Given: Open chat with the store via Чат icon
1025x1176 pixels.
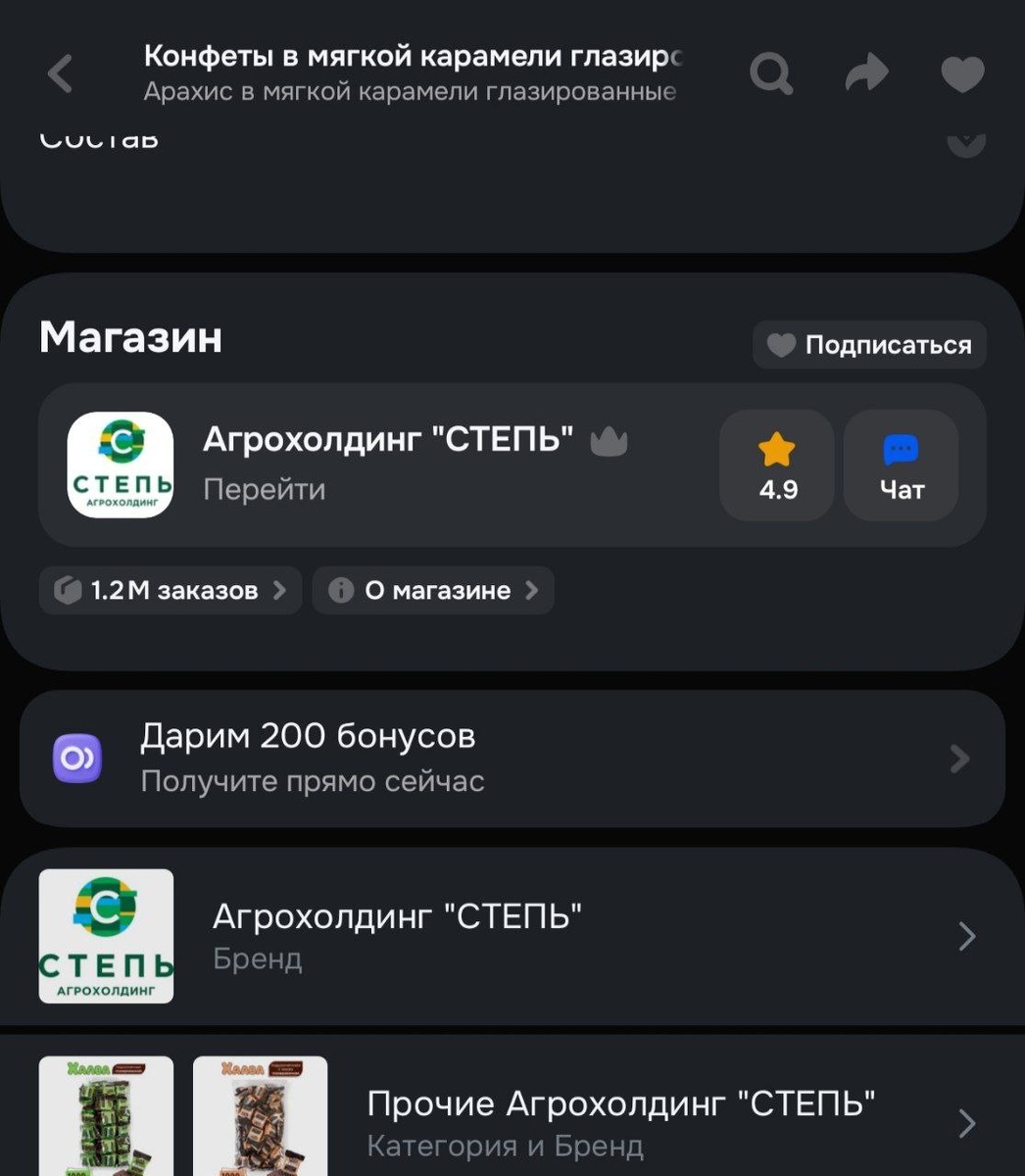Looking at the screenshot, I should 900,465.
